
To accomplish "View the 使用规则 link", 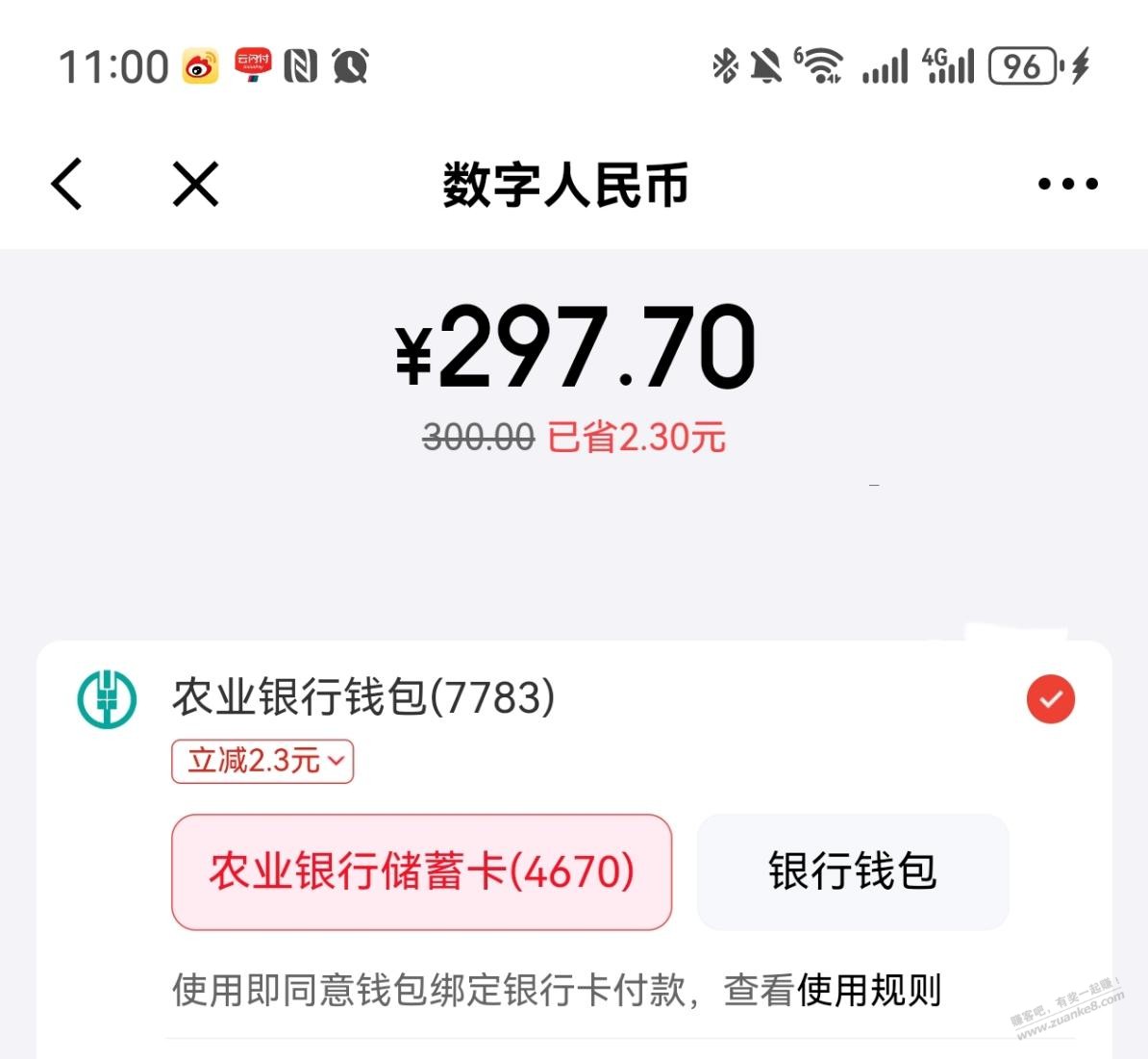I will tap(869, 990).
